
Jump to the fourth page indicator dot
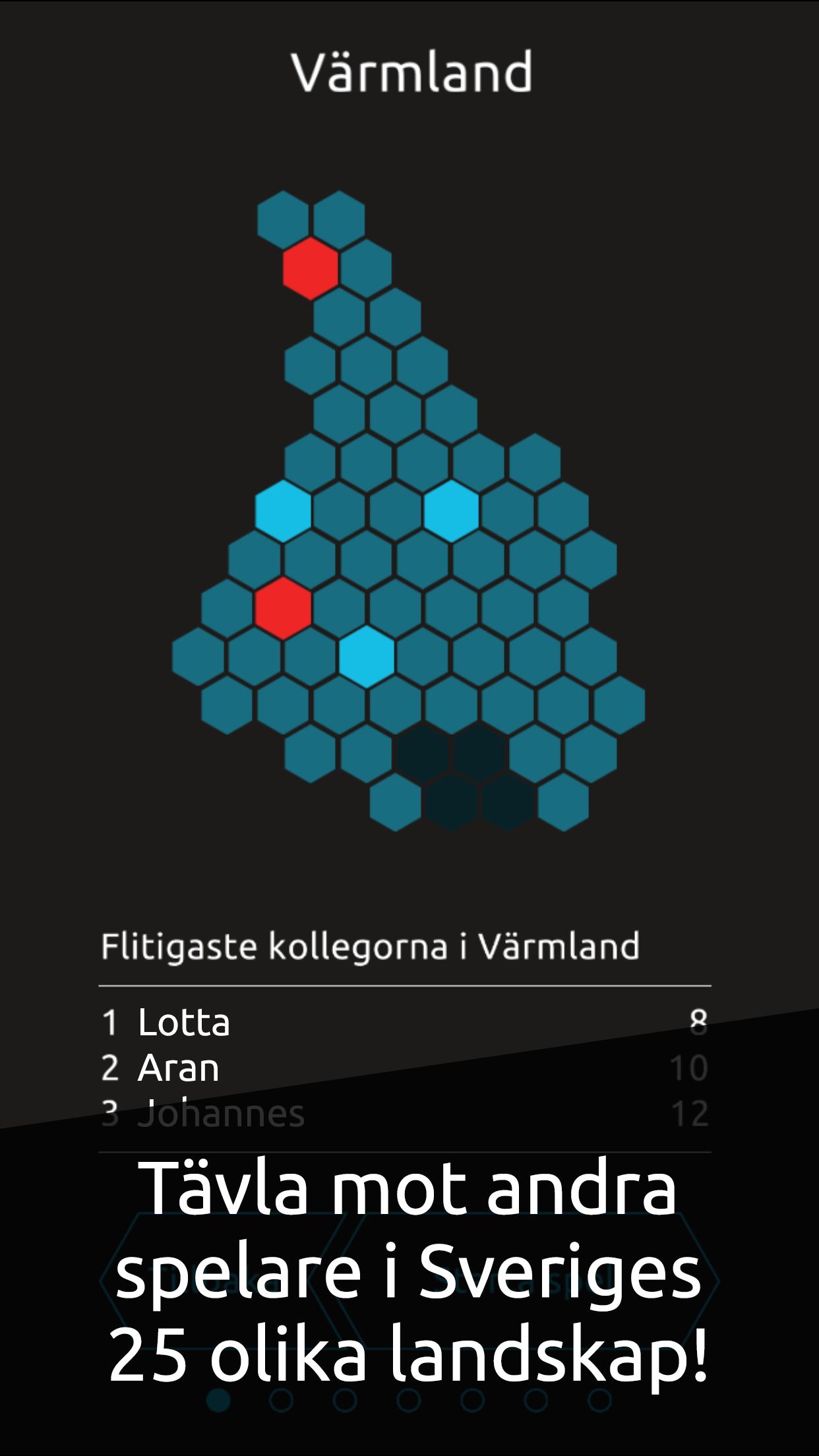pyautogui.click(x=408, y=1401)
